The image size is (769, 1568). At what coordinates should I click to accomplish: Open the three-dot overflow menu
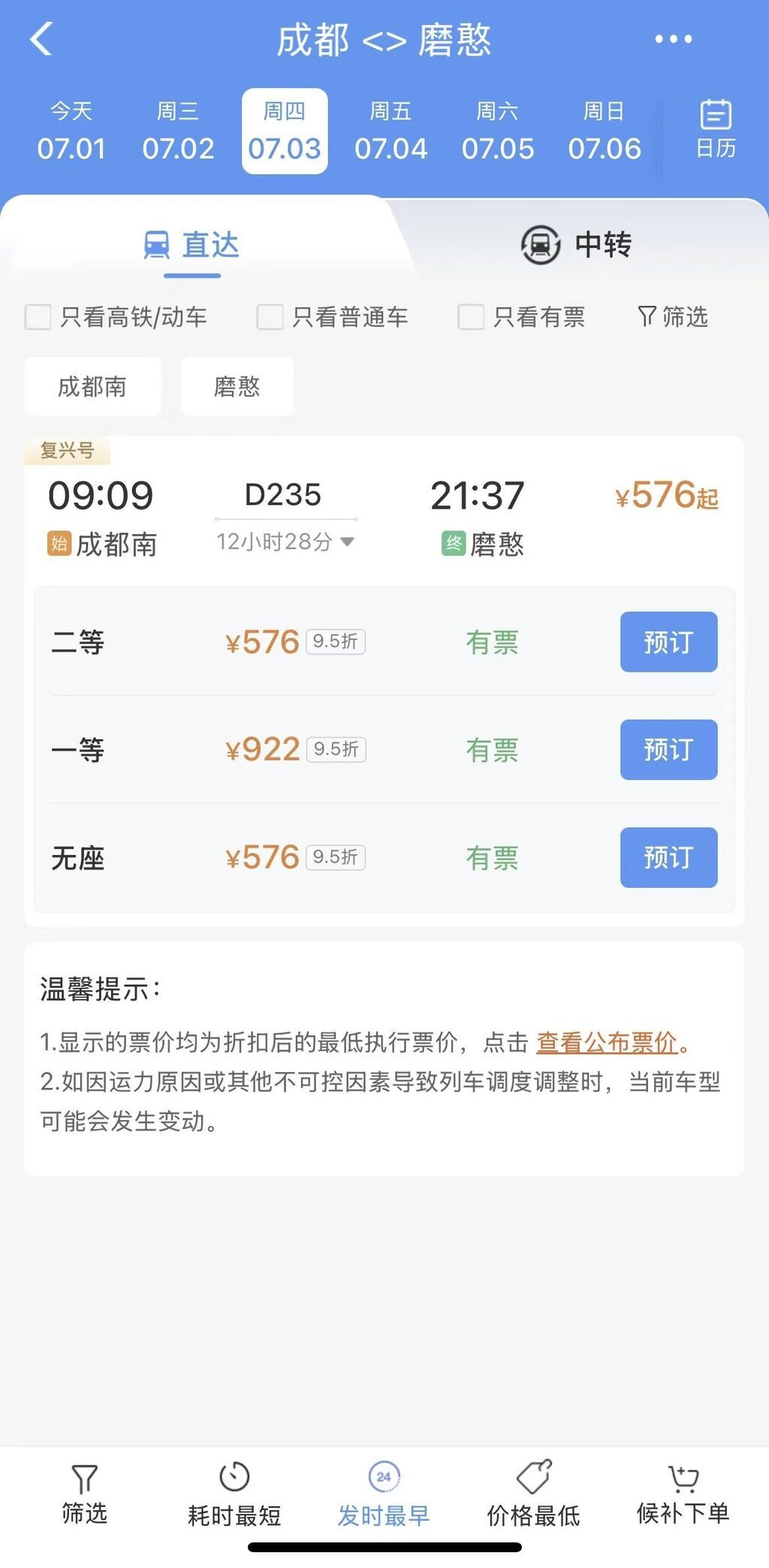pos(673,39)
